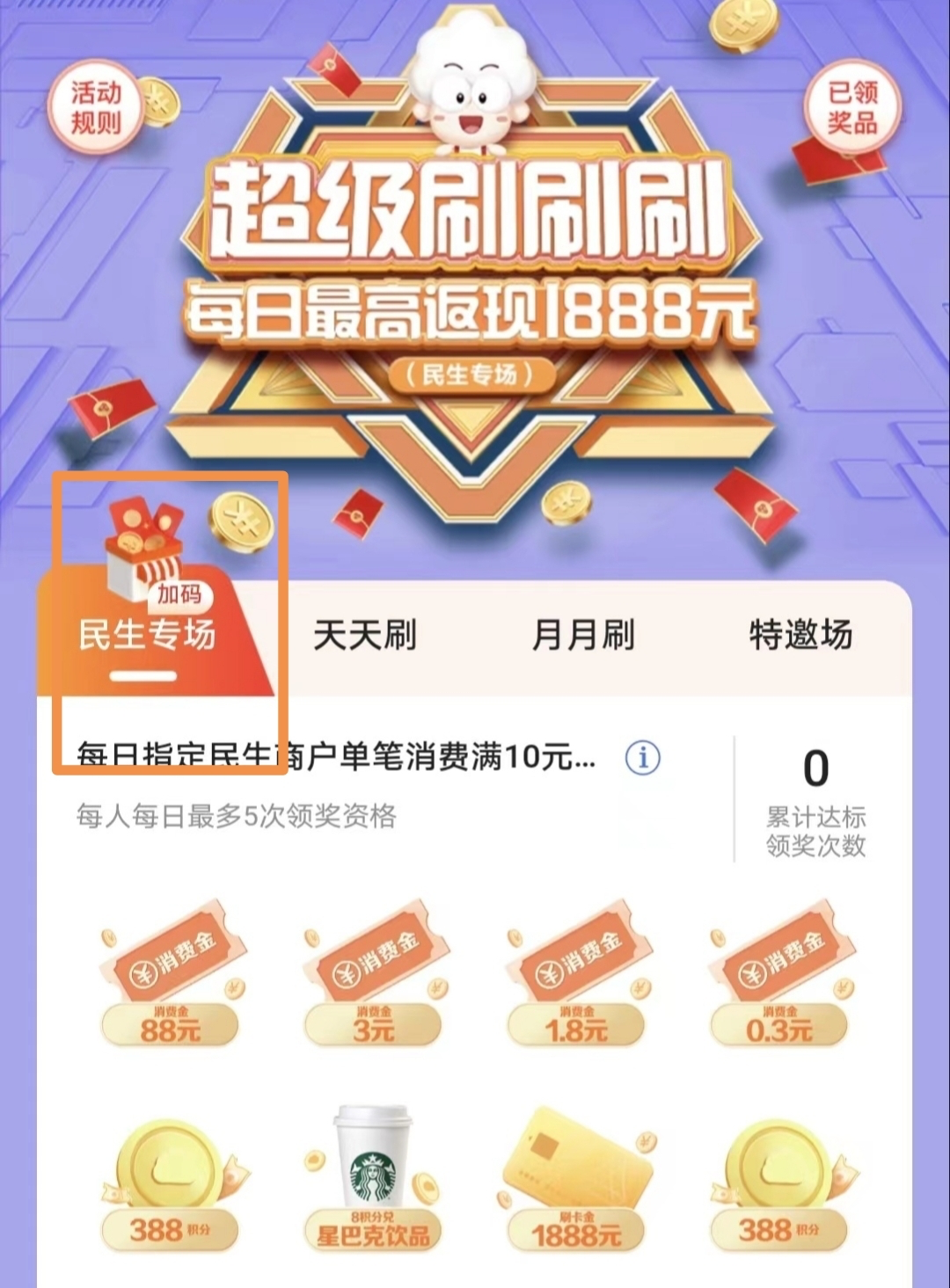Switch to the 月月刷 tab
The height and width of the screenshot is (1288, 950).
tap(582, 635)
